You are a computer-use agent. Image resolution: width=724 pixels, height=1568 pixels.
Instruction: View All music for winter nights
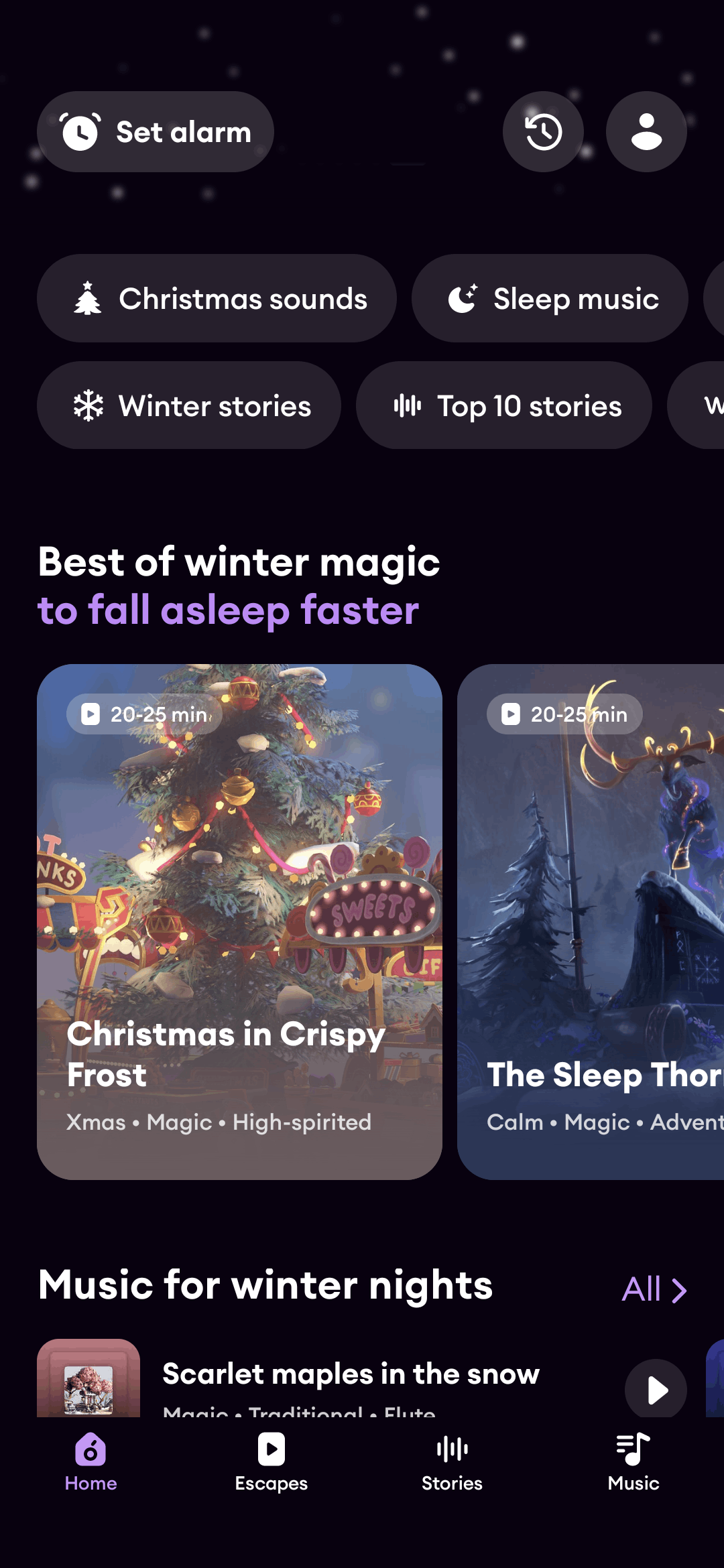tap(654, 1289)
